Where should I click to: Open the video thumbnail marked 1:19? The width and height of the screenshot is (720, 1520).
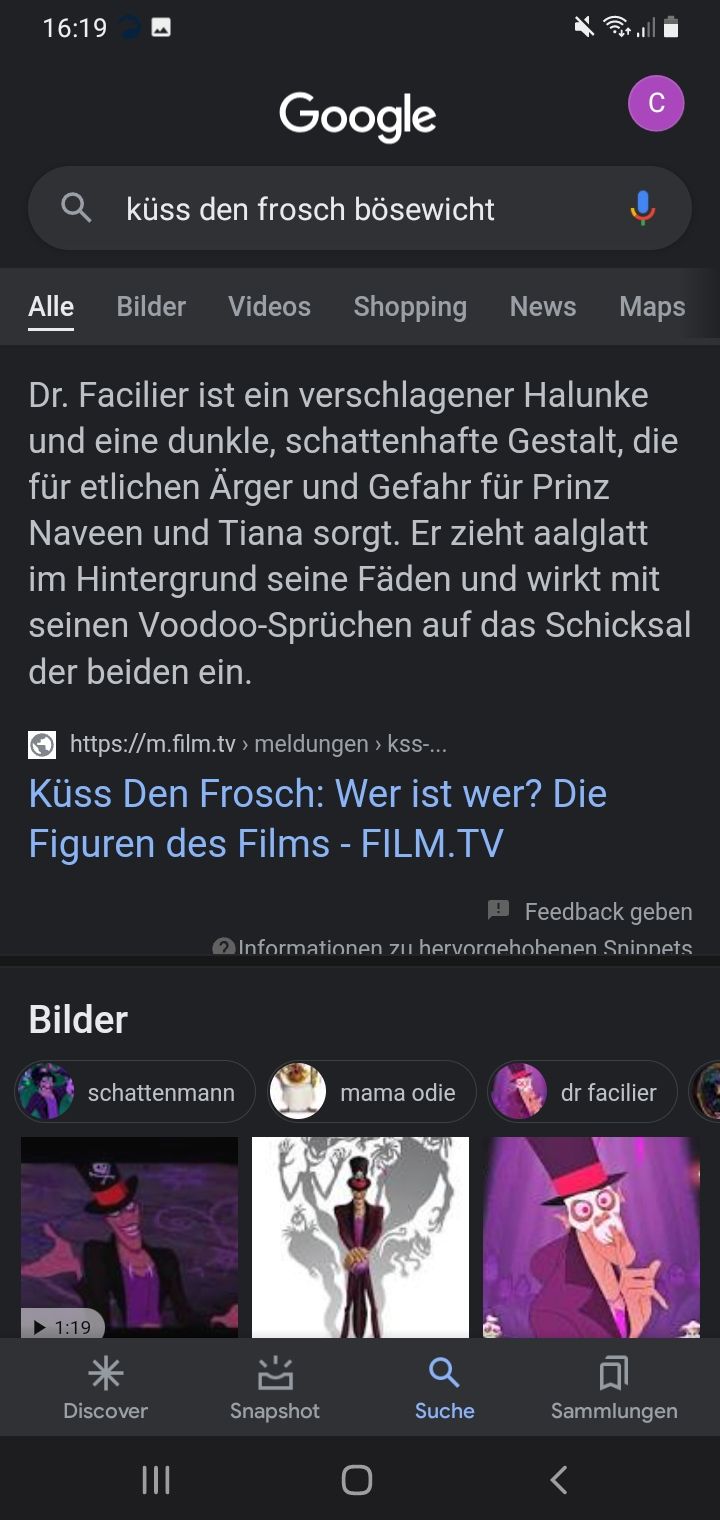pyautogui.click(x=129, y=1237)
